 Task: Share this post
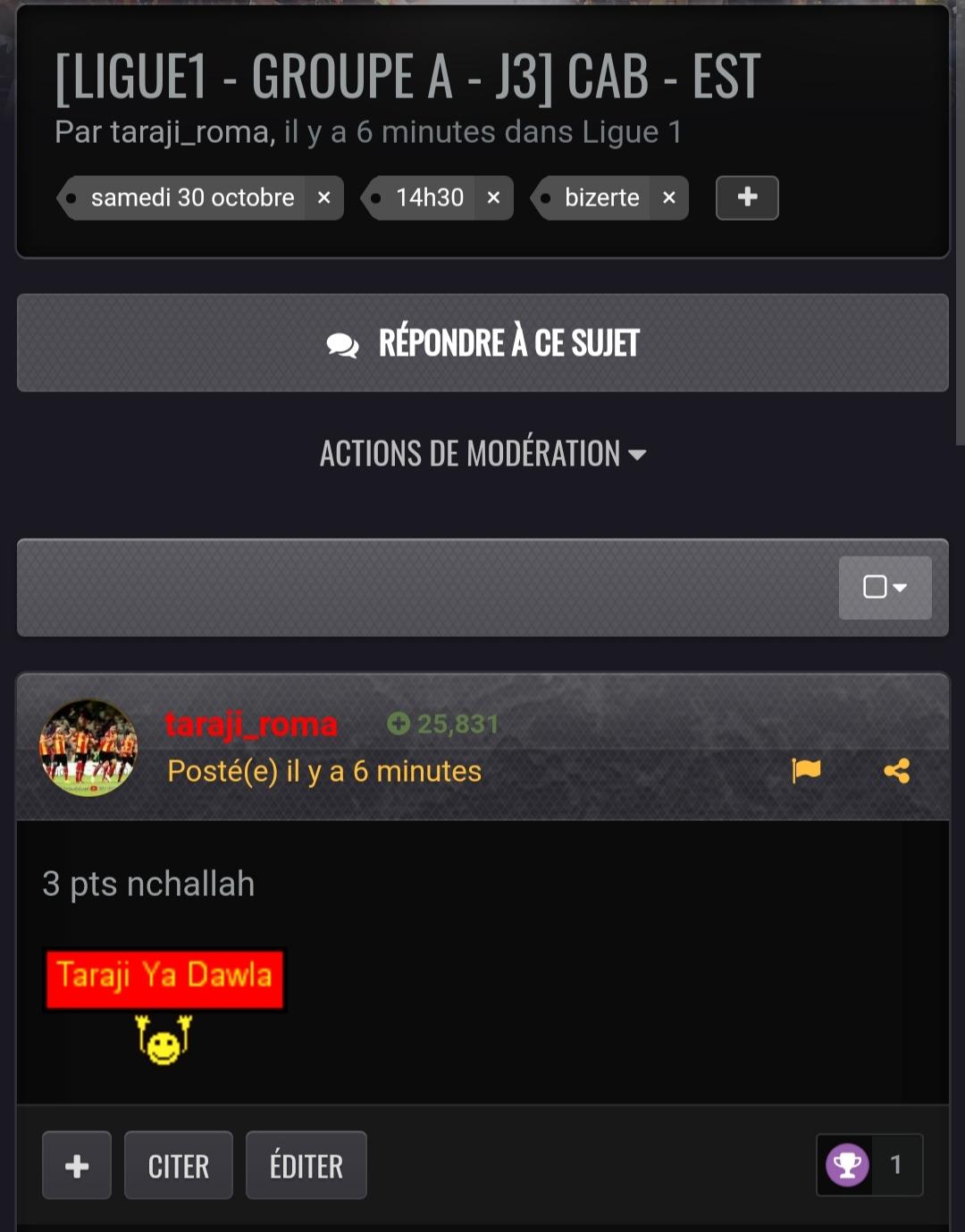[x=896, y=770]
